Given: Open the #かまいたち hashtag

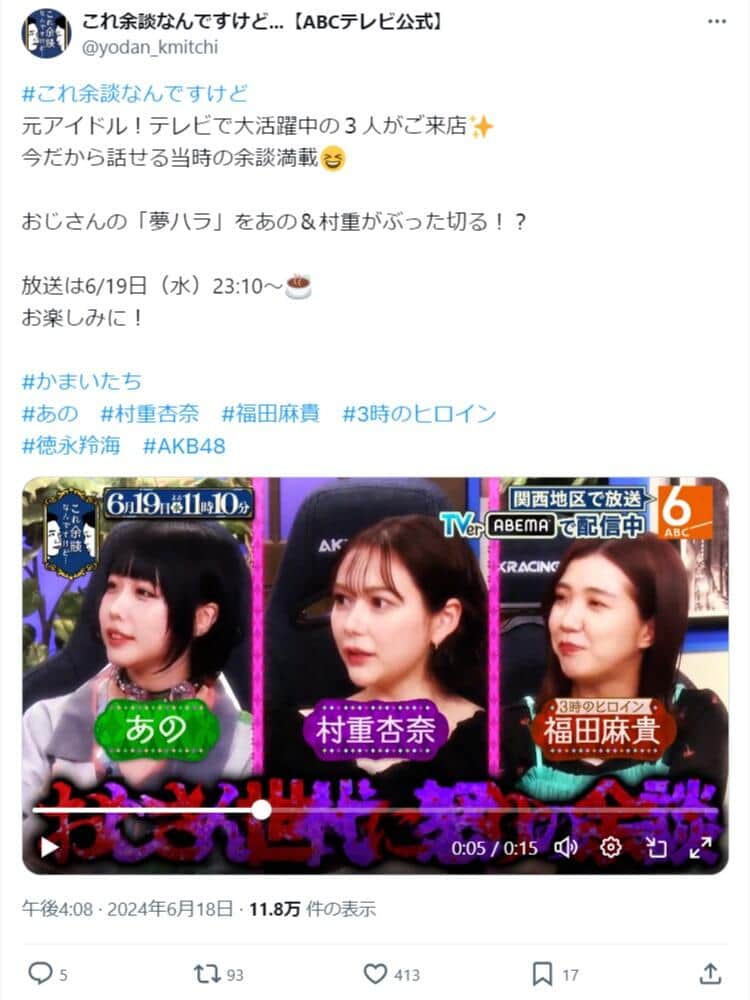Looking at the screenshot, I should click(81, 381).
